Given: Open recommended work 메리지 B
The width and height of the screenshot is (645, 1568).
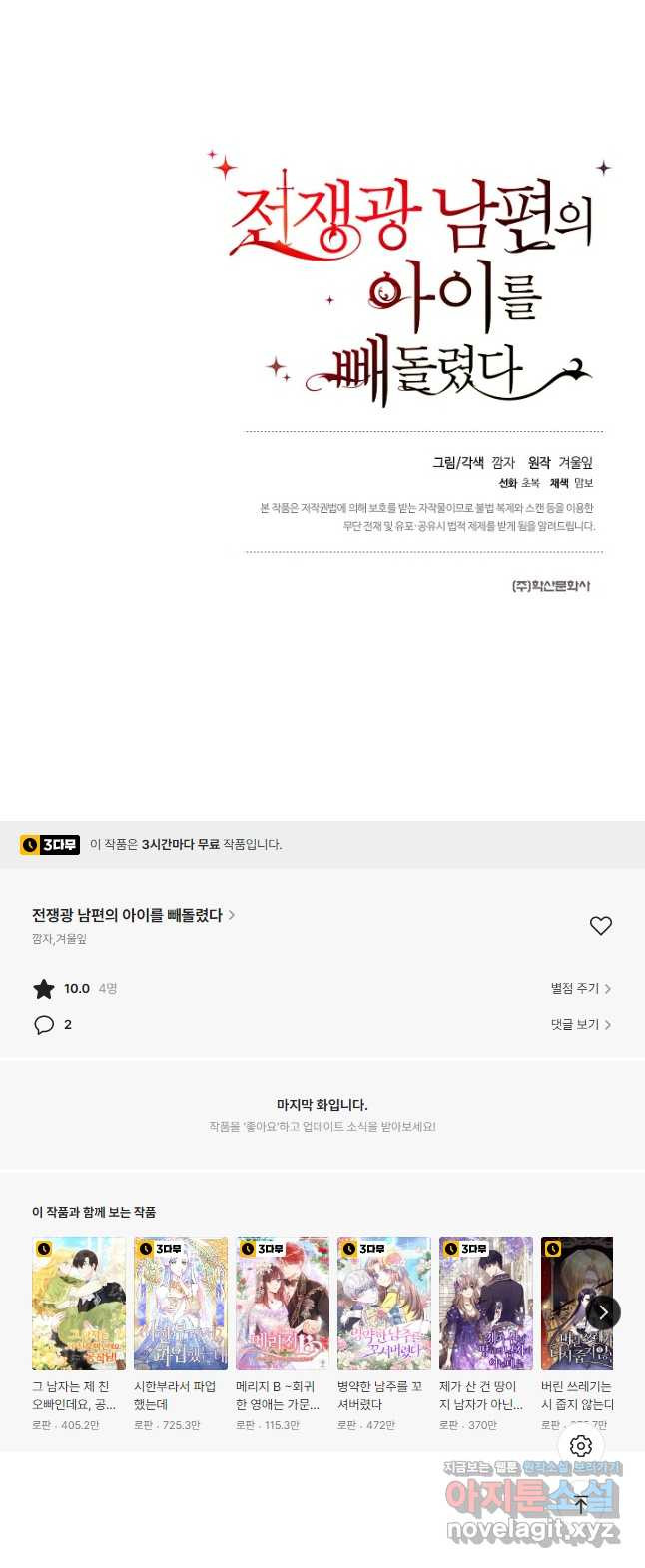Looking at the screenshot, I should (x=283, y=1304).
